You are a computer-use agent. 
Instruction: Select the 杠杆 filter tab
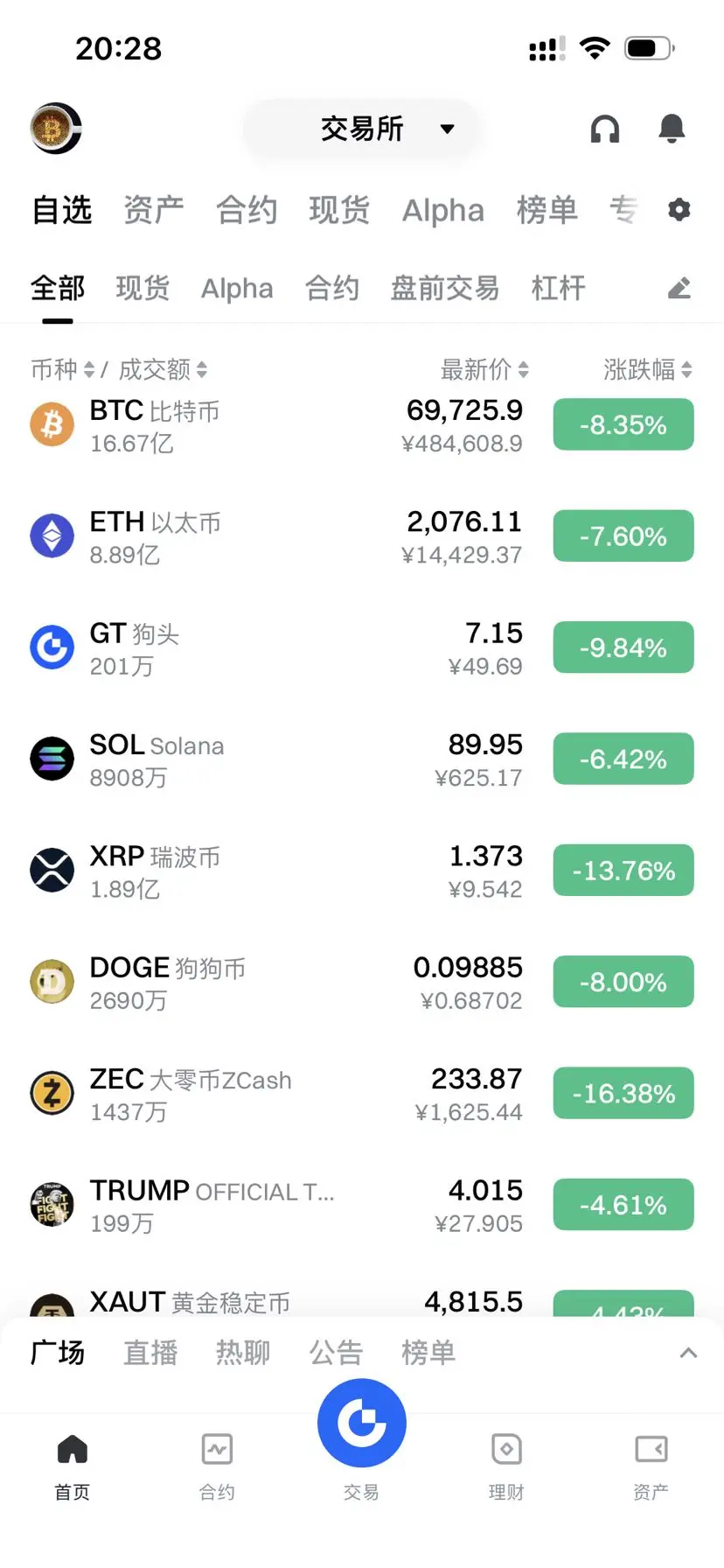pos(558,288)
